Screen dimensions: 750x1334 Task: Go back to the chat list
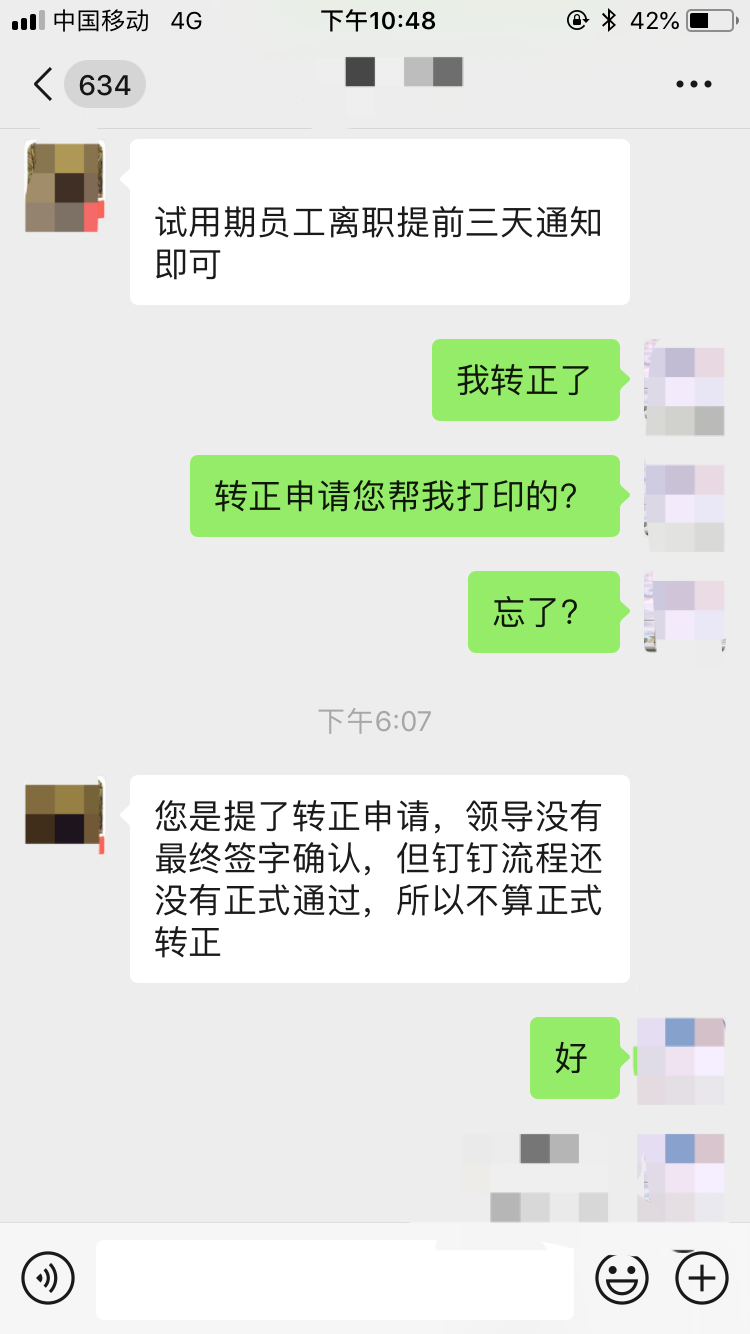click(x=42, y=85)
